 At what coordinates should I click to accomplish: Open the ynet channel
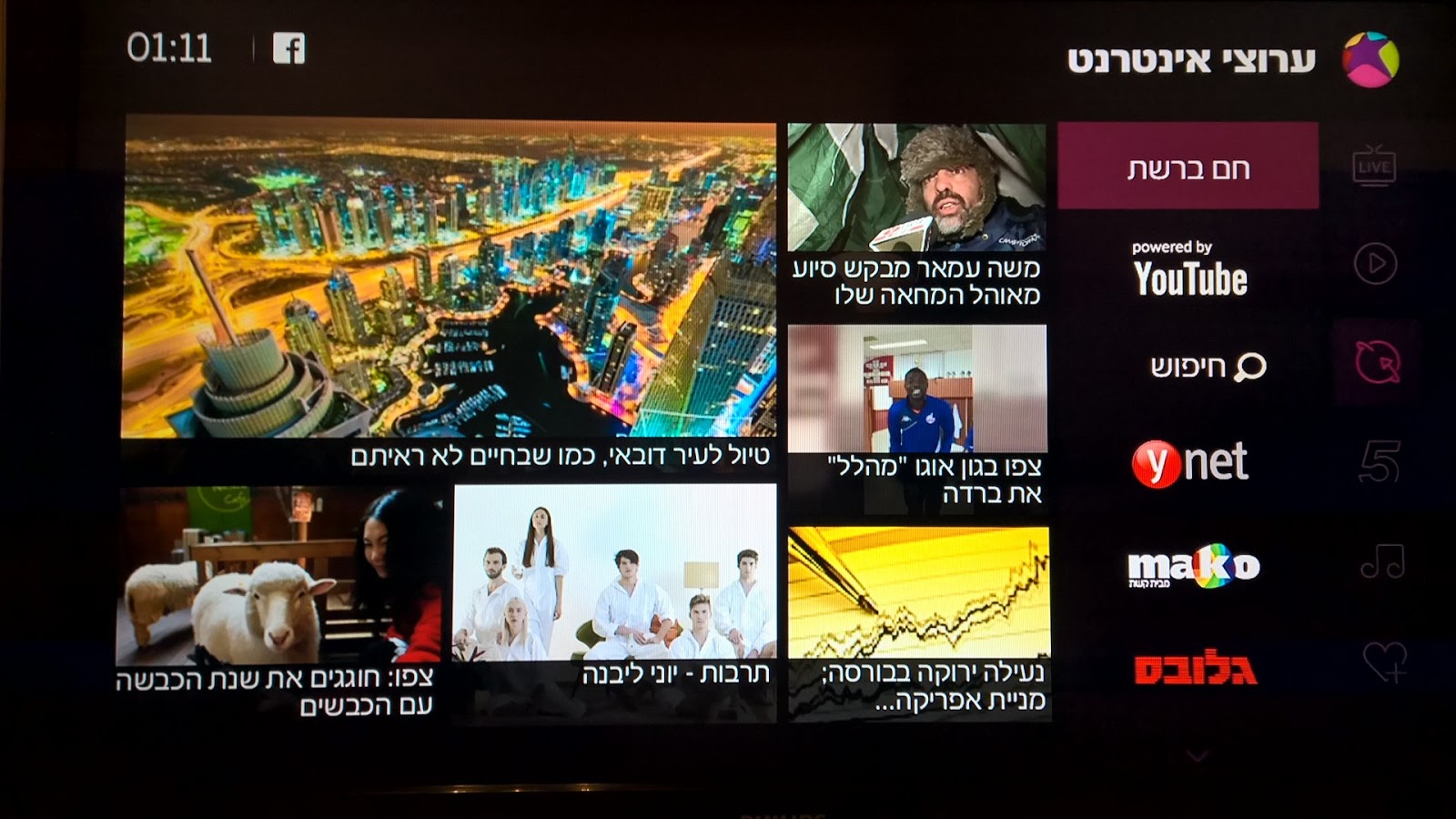1189,464
